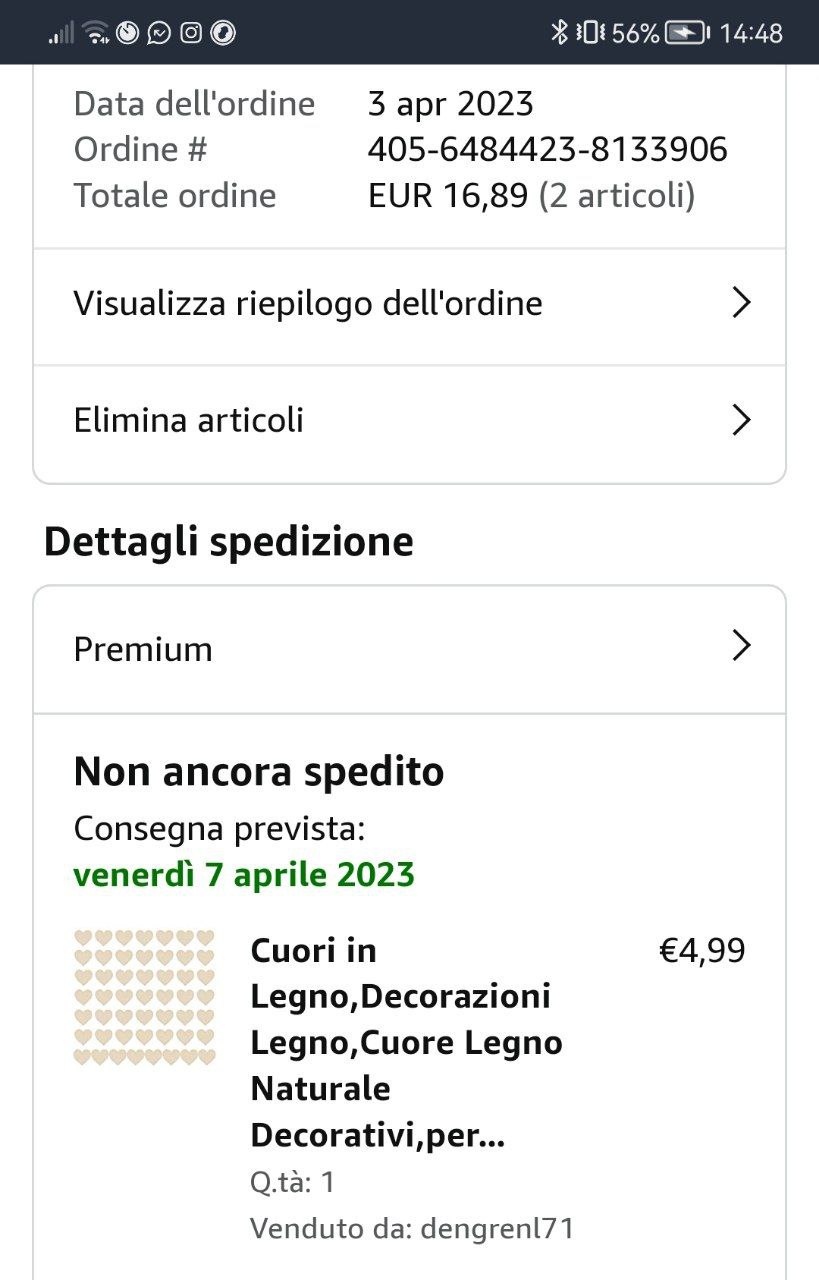Open the wooden hearts product image
Image resolution: width=819 pixels, height=1280 pixels.
tap(145, 997)
